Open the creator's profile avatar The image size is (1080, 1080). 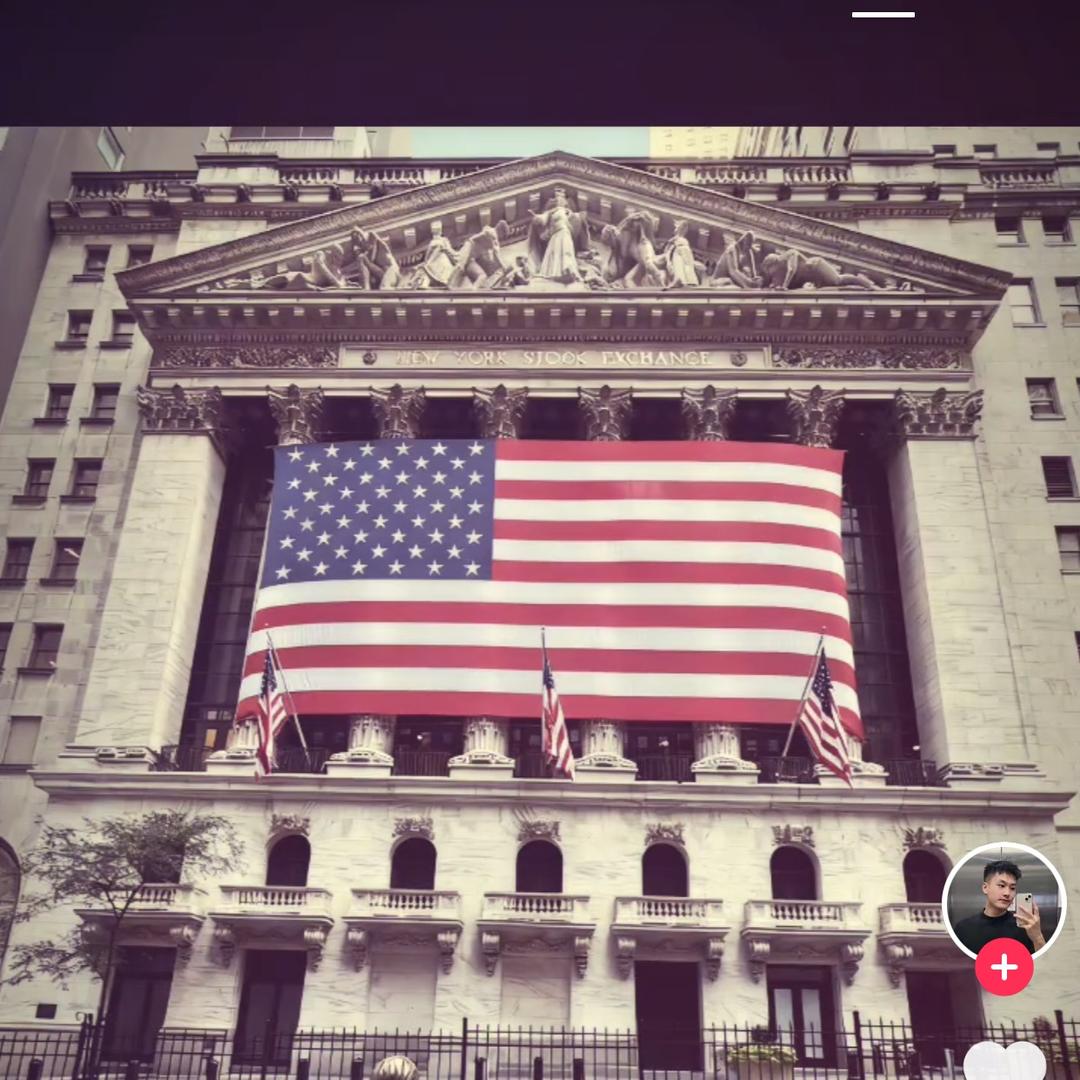point(1004,900)
